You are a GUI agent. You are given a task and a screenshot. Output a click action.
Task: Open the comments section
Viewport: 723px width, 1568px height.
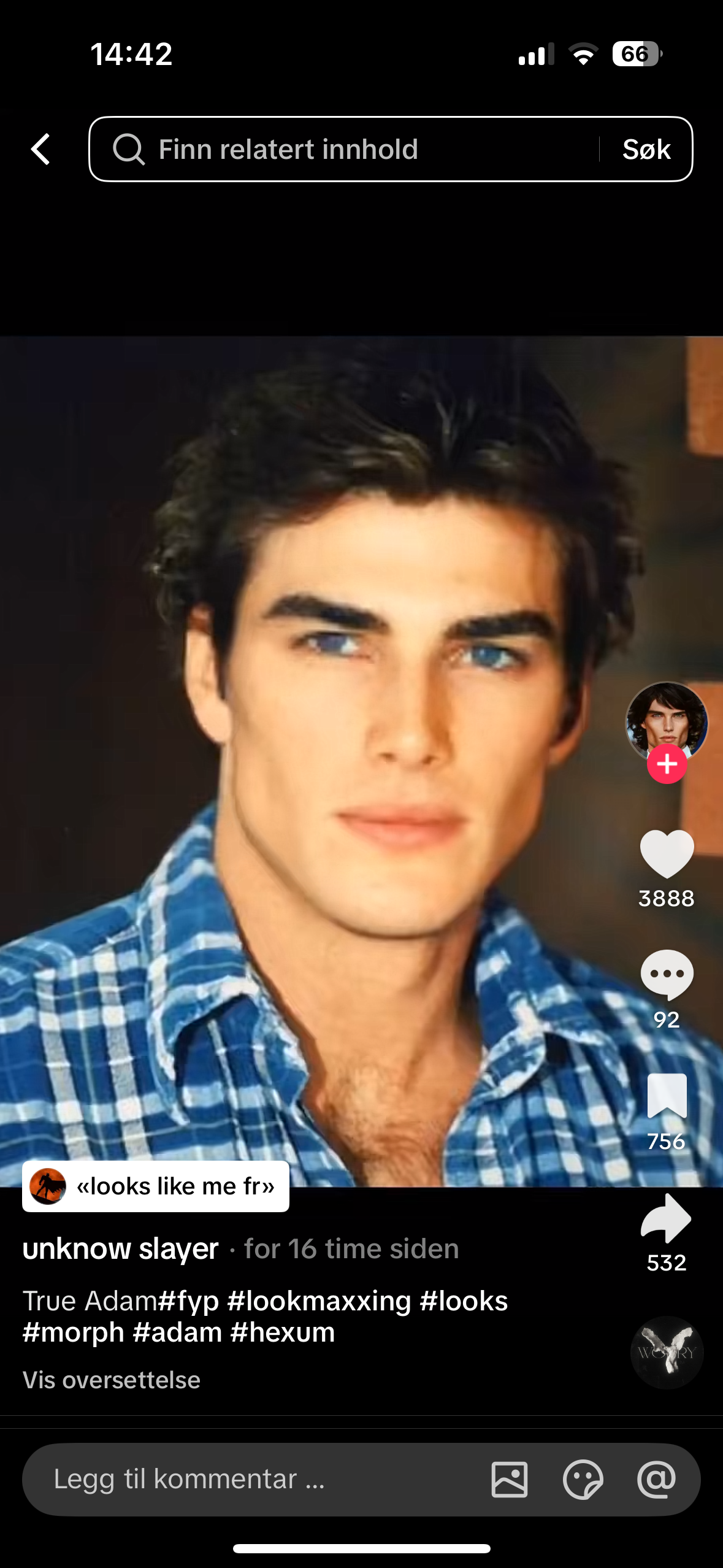tap(667, 974)
